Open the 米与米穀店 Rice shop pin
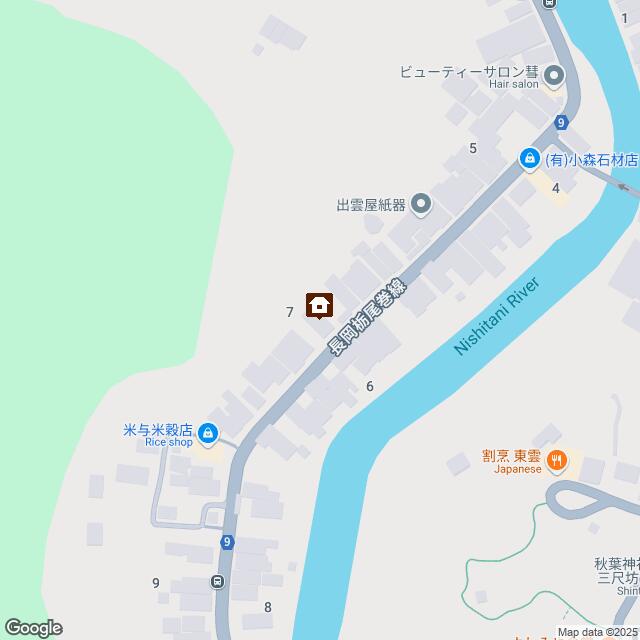 [x=208, y=434]
